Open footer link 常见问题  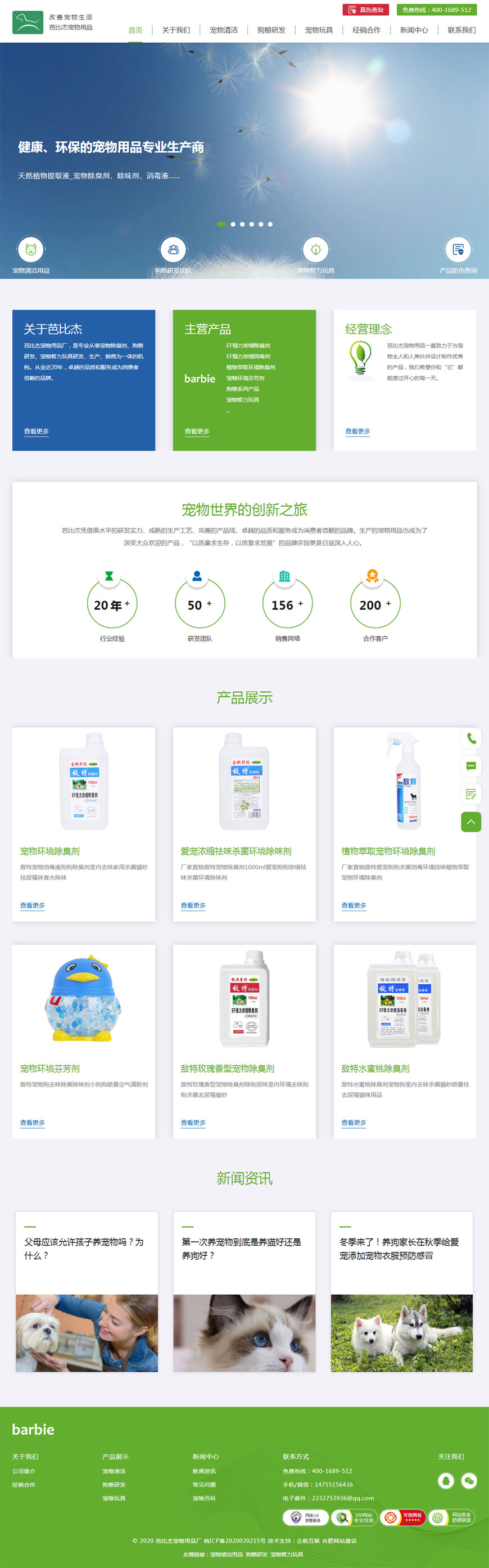coord(203,1485)
